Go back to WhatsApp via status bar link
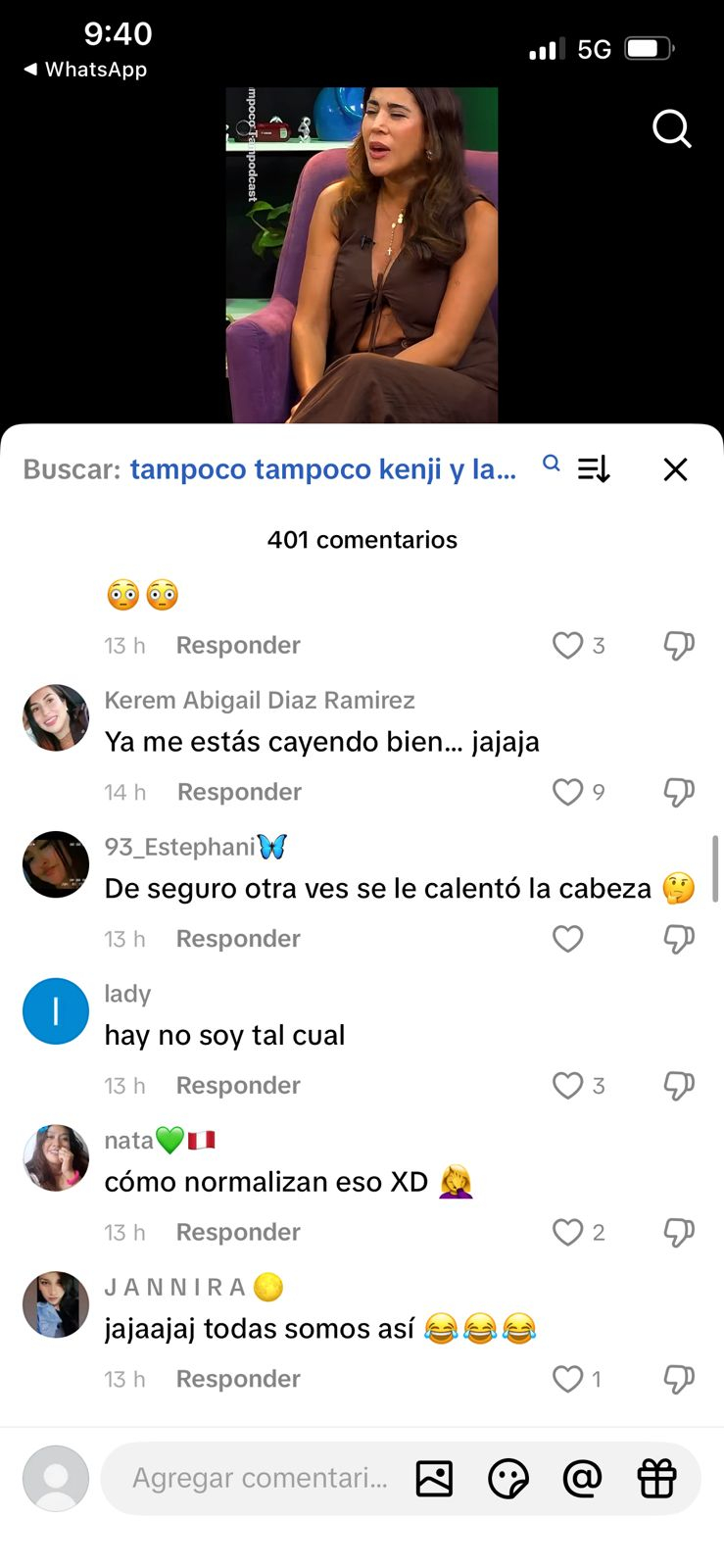Screen dimensions: 724x1568 (x=83, y=69)
